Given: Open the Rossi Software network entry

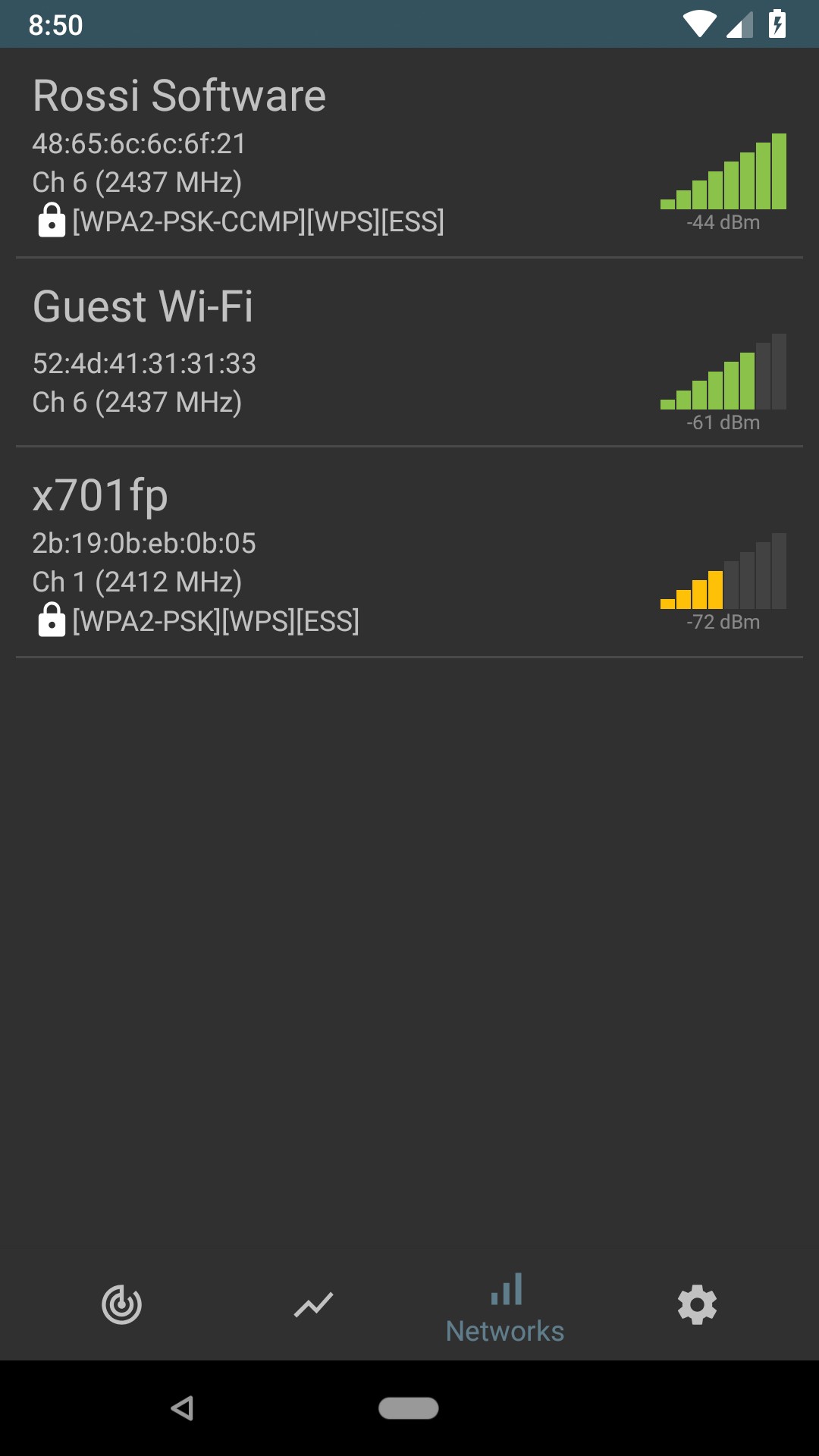Looking at the screenshot, I should click(409, 154).
